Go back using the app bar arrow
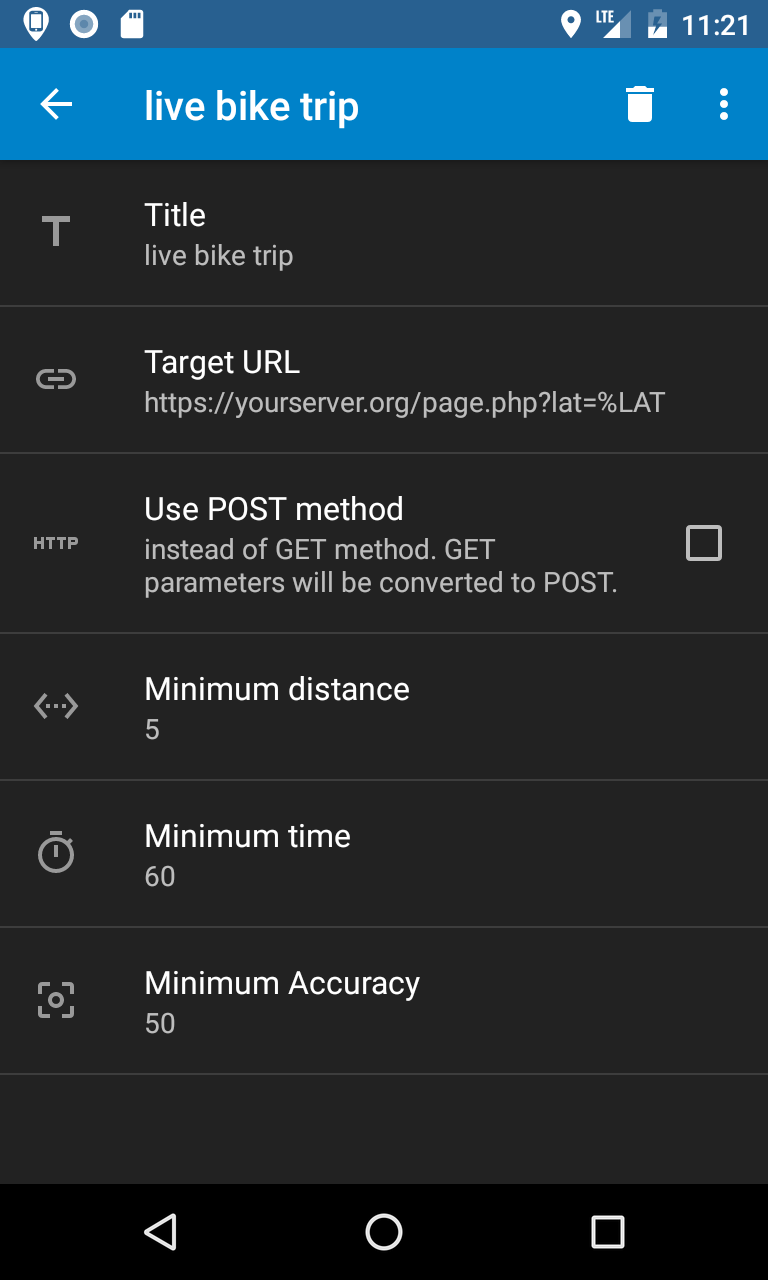 (56, 104)
